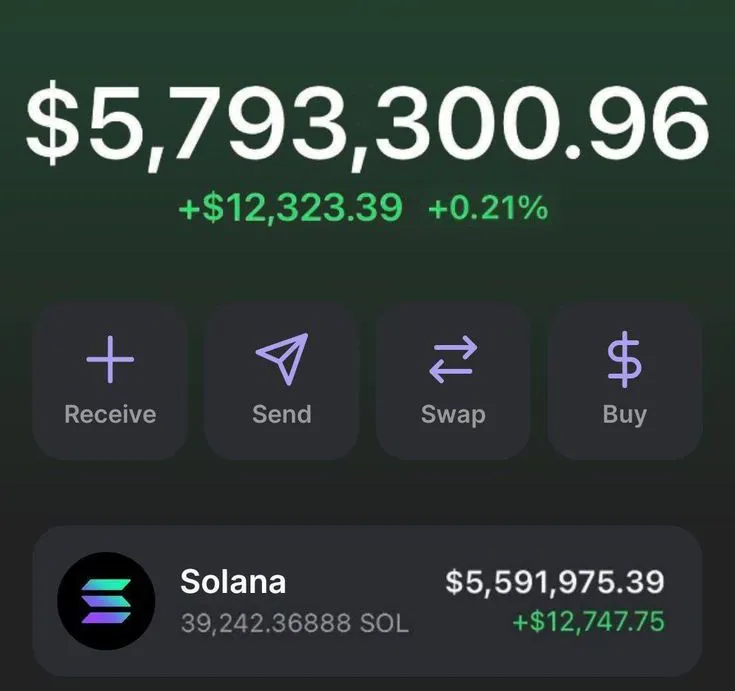Open the Send action

click(x=282, y=381)
